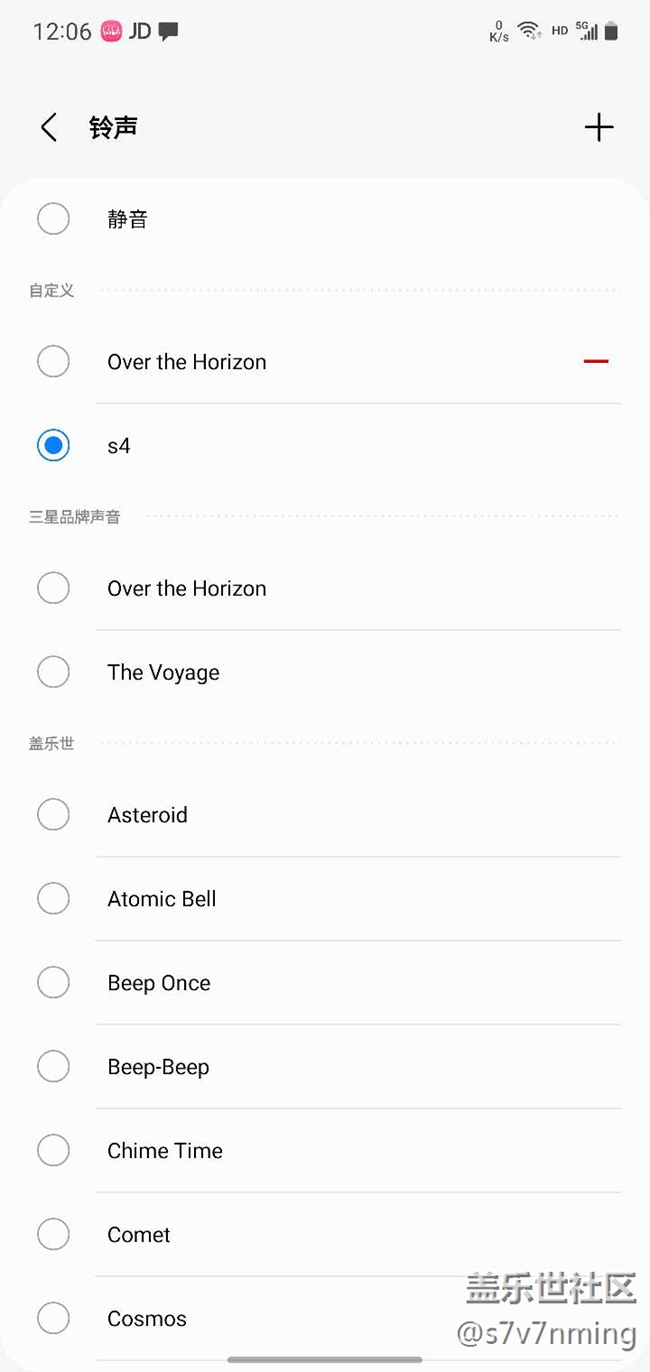Choose the s4 ringtone
The width and height of the screenshot is (650, 1372).
click(325, 445)
